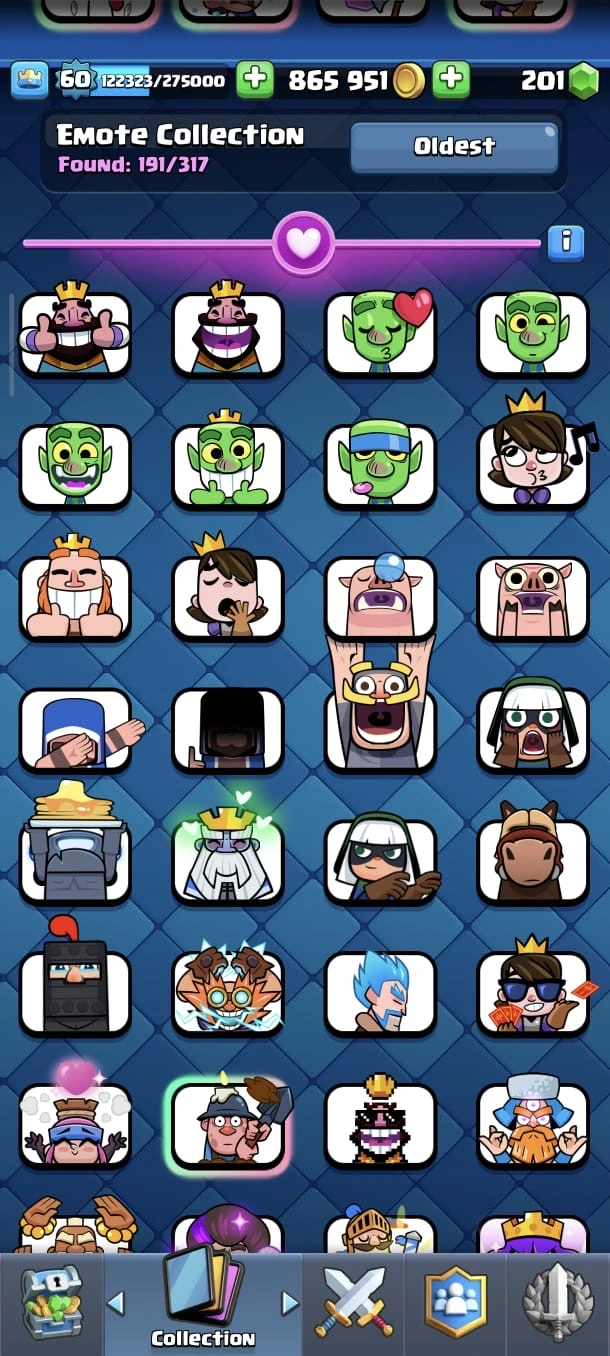Select the King thumbs-up emote

tap(75, 333)
